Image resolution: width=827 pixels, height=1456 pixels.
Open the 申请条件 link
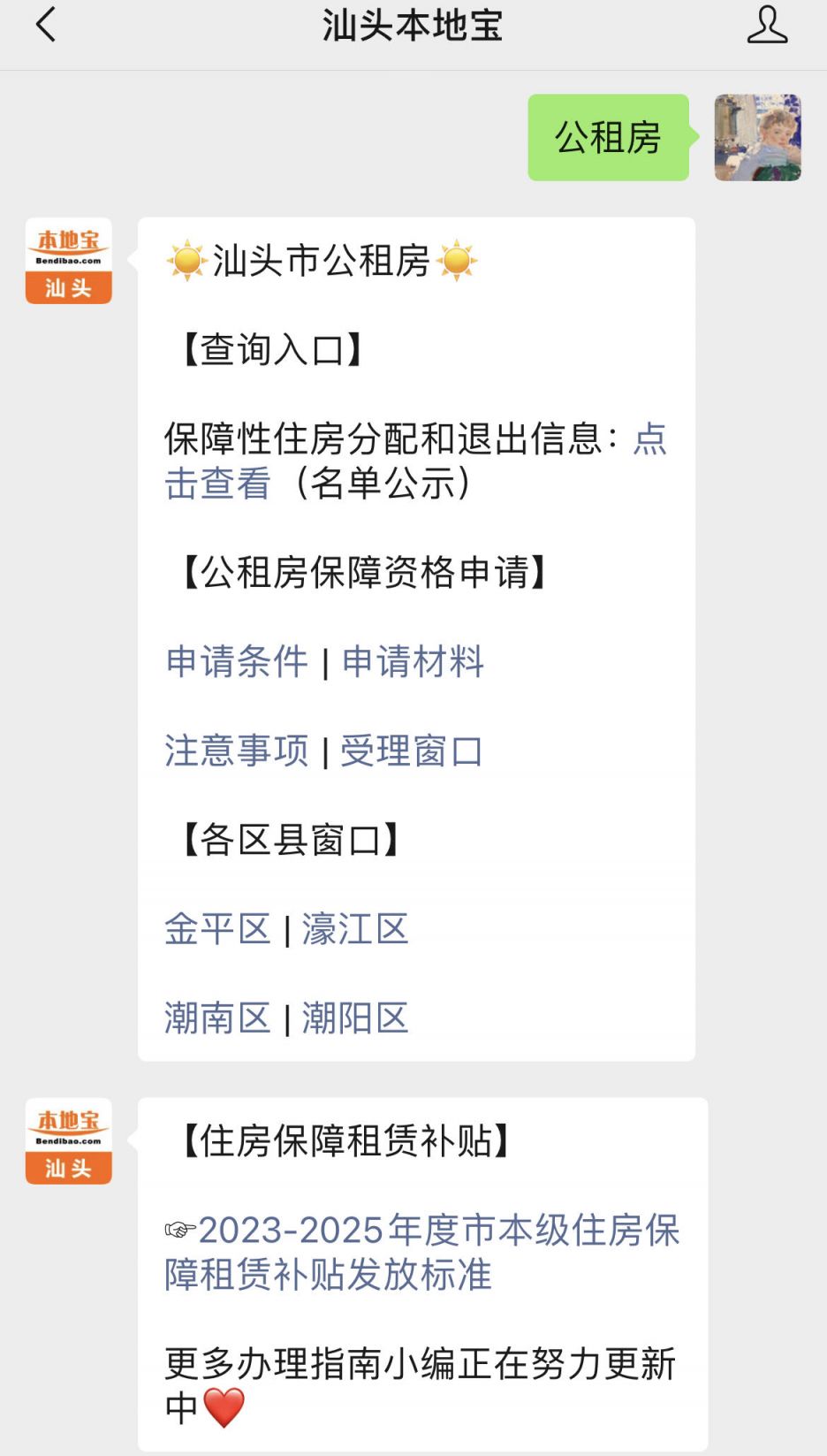pyautogui.click(x=237, y=661)
